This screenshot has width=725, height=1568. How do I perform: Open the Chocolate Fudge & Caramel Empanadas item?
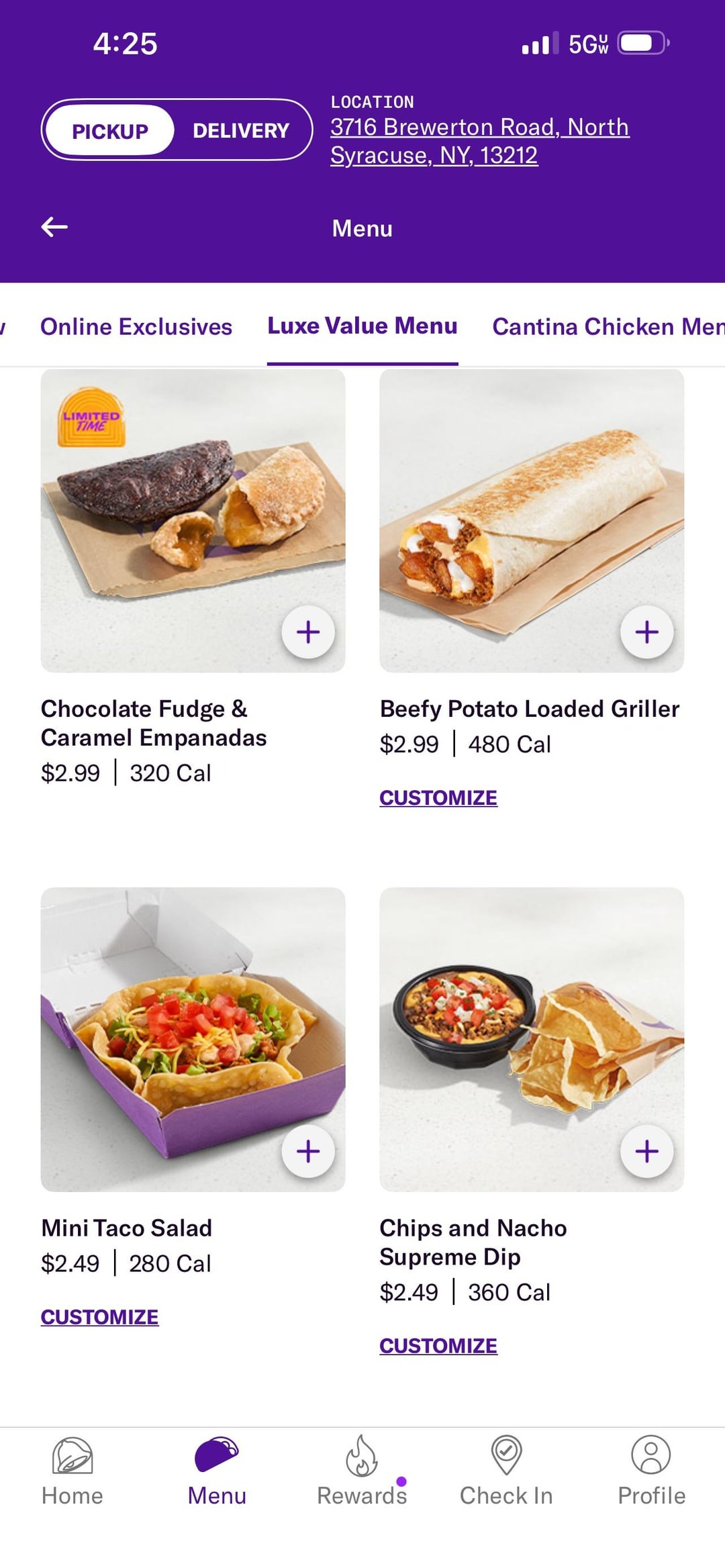pos(154,724)
